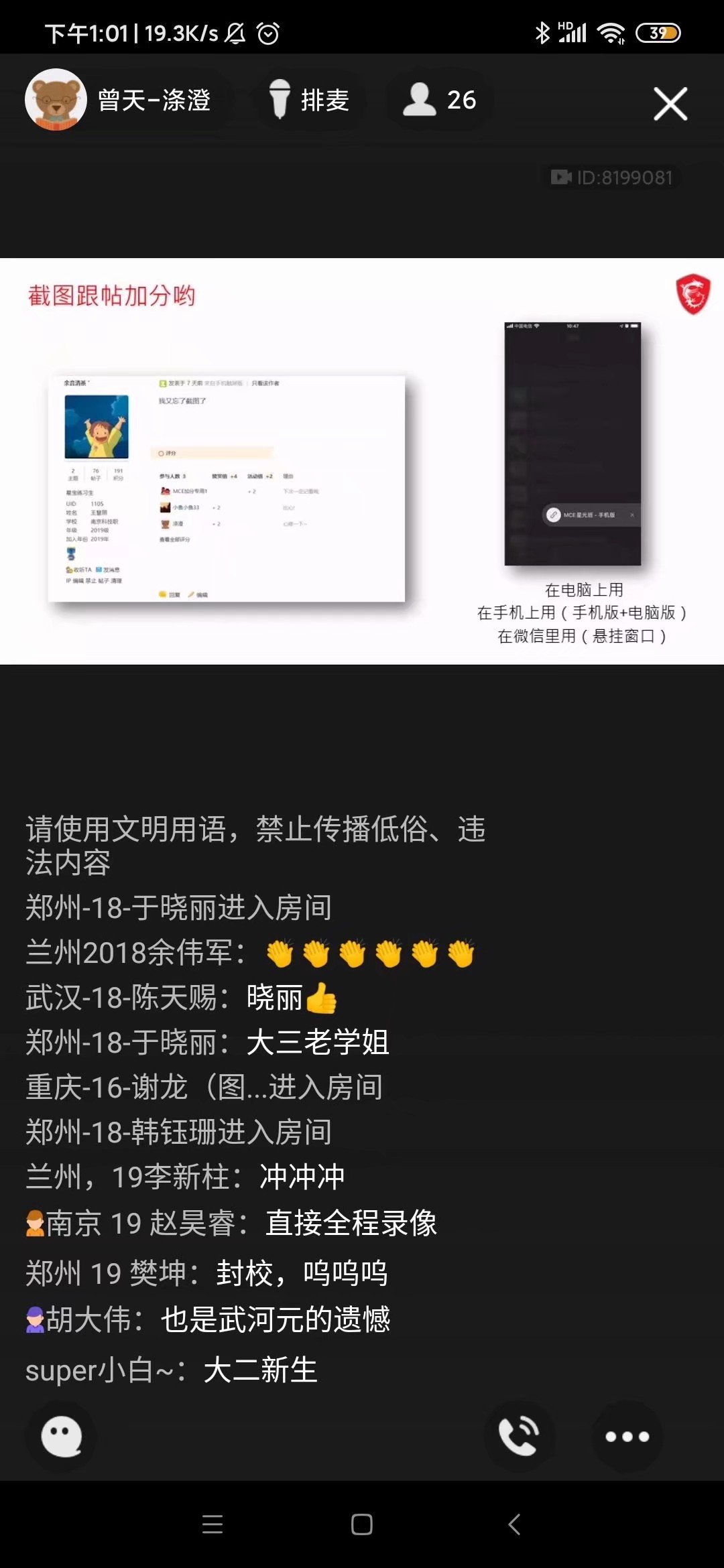Tap the phone call icon

click(x=520, y=1436)
